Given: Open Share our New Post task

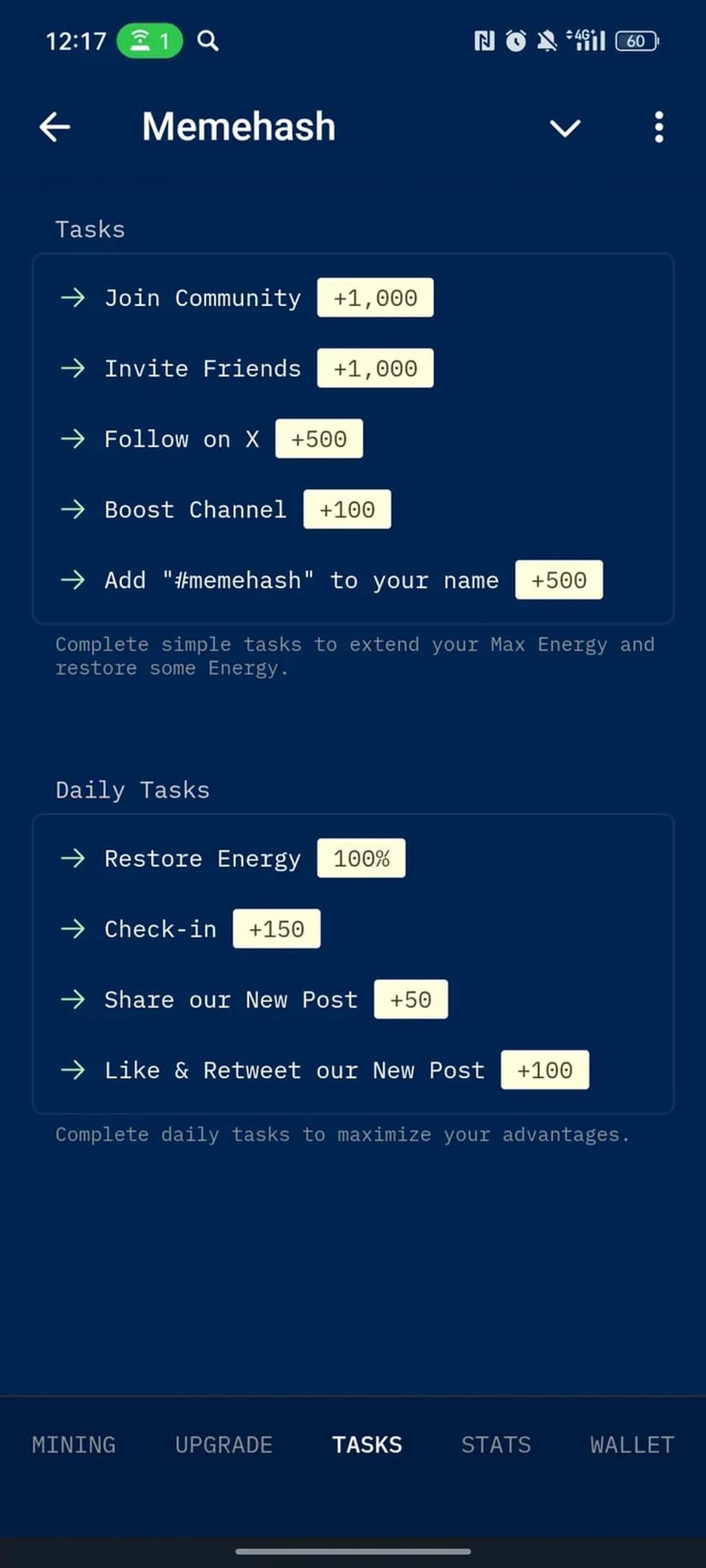Looking at the screenshot, I should click(230, 1000).
